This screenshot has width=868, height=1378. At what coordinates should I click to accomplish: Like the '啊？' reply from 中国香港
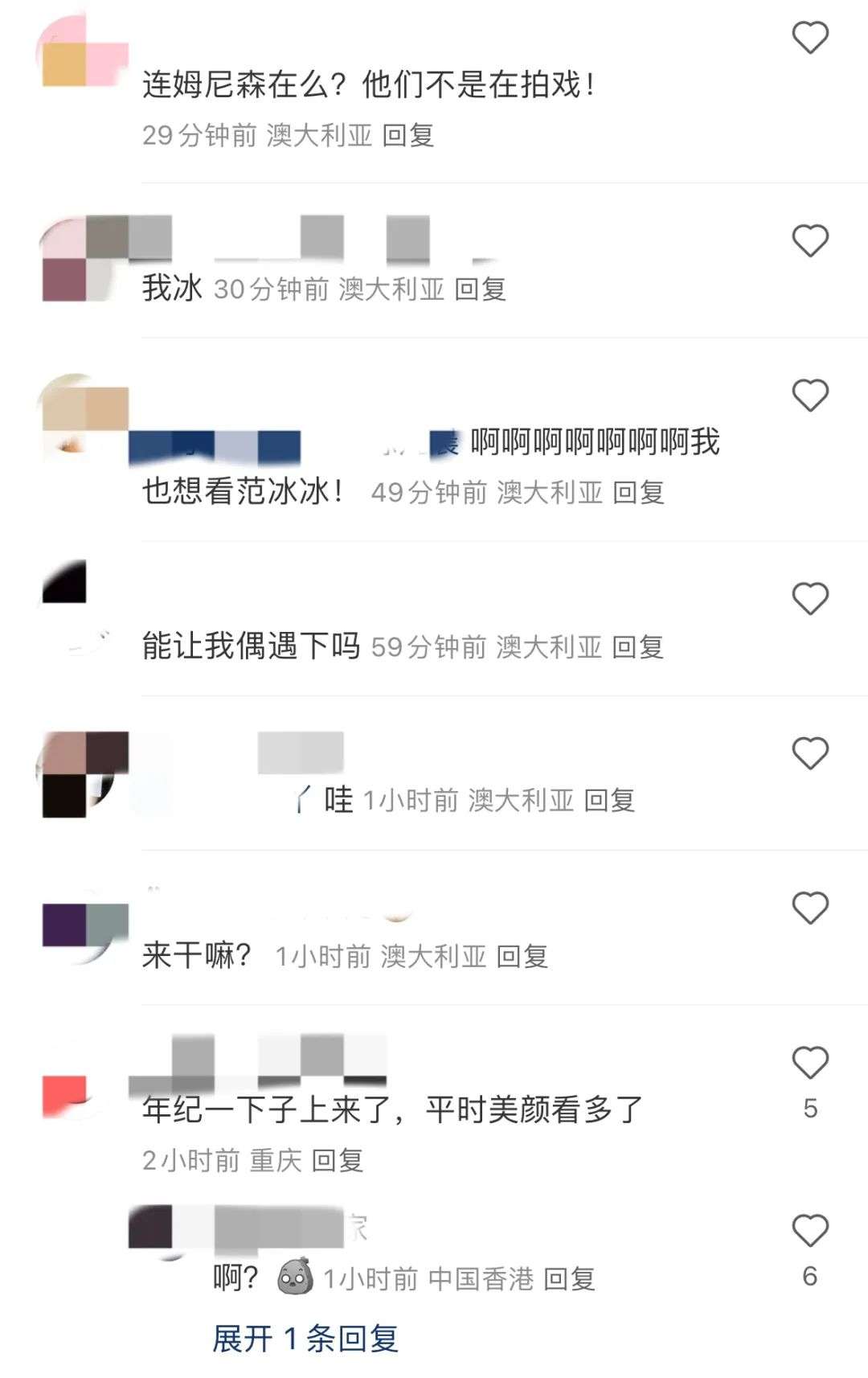click(x=809, y=1231)
